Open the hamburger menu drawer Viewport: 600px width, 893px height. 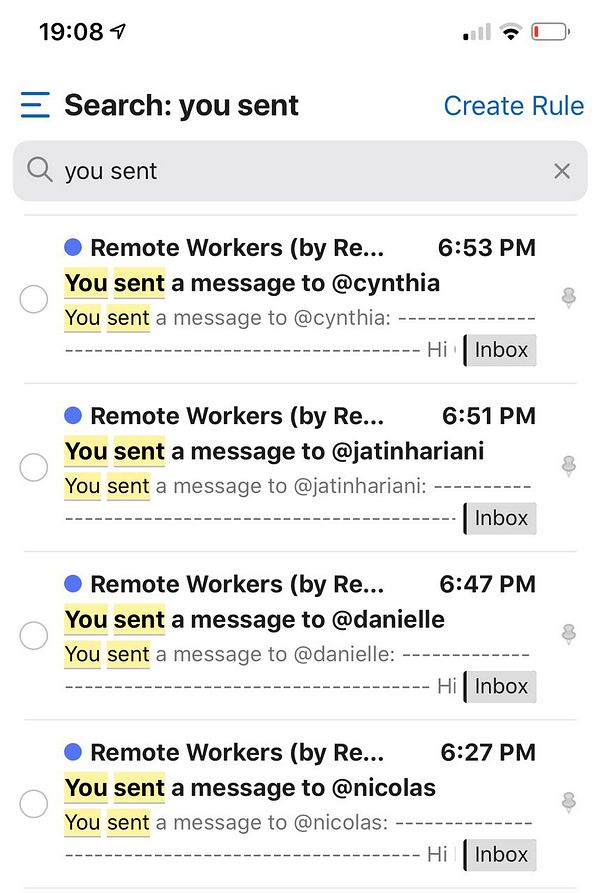[x=35, y=105]
